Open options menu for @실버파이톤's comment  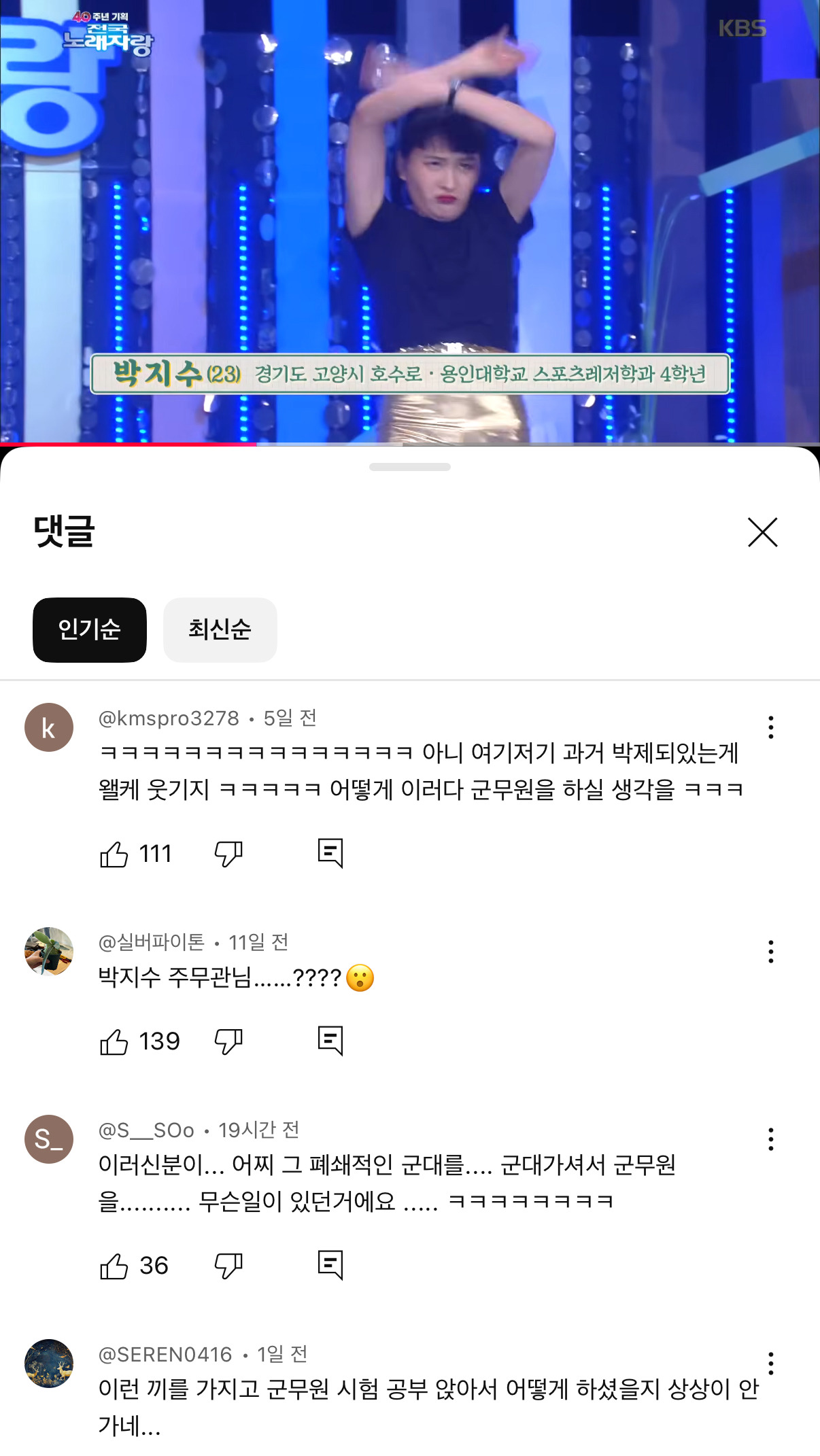pos(770,952)
